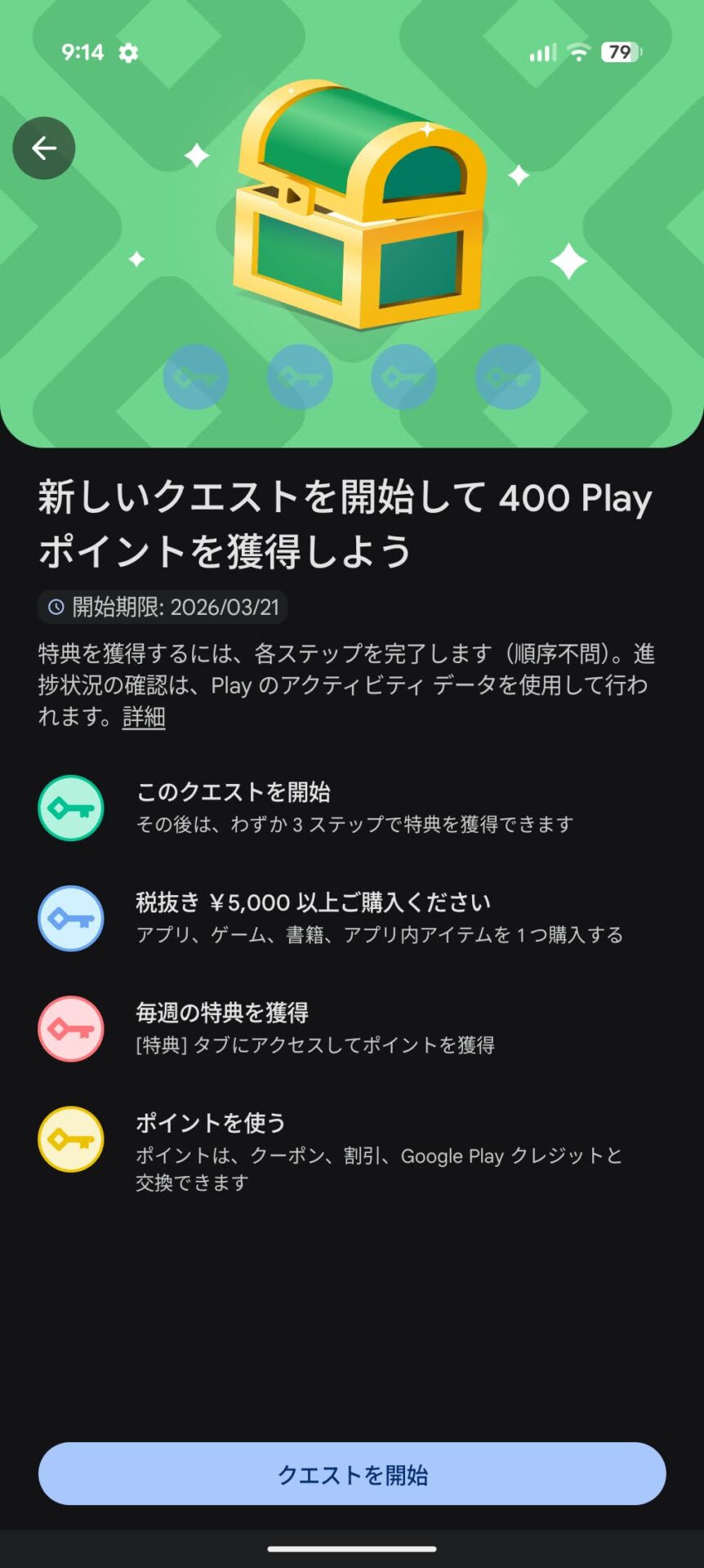This screenshot has height=1568, width=704.
Task: Tap the クエストを開始 button
Action: [352, 1474]
